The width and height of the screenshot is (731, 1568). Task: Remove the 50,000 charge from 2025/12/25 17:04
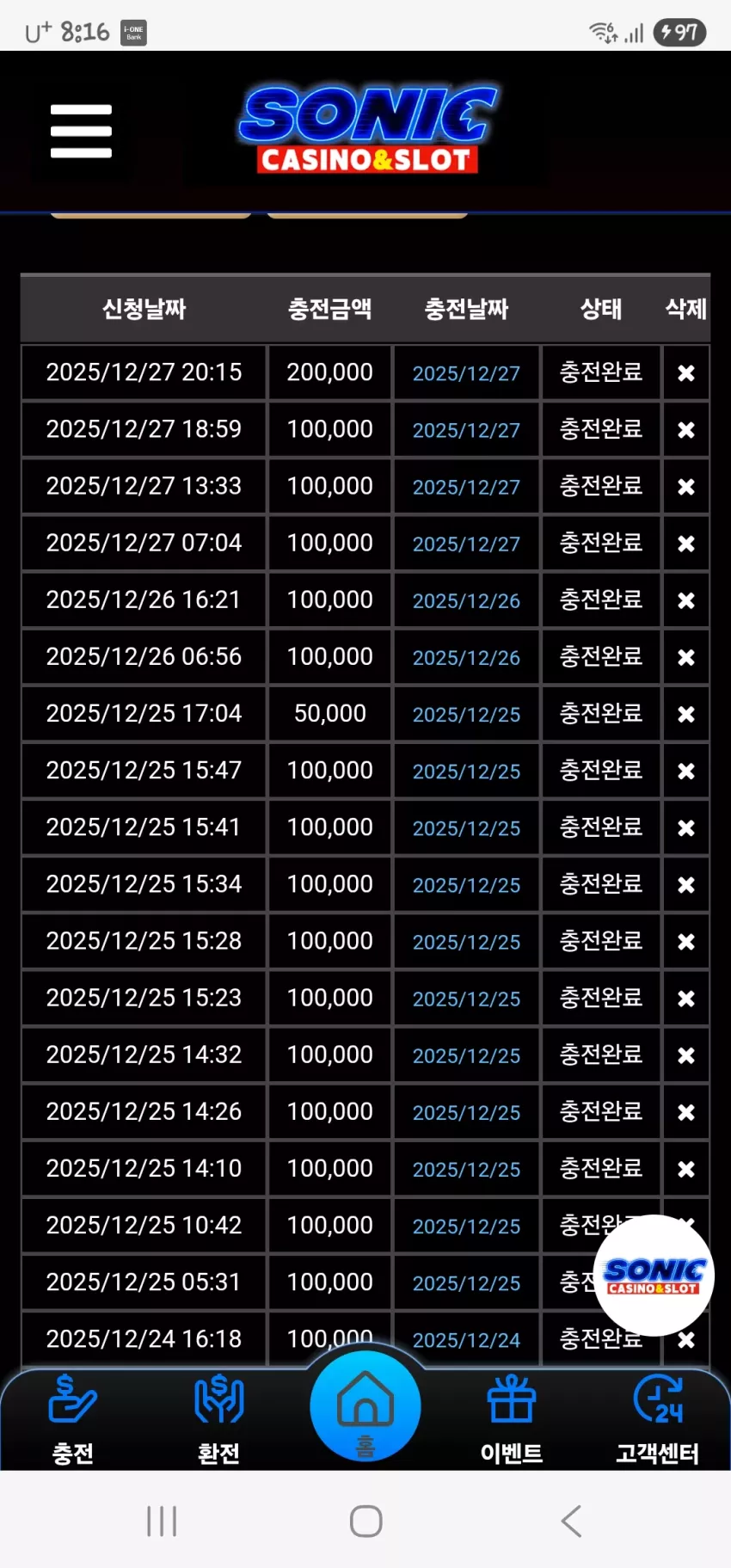point(685,714)
